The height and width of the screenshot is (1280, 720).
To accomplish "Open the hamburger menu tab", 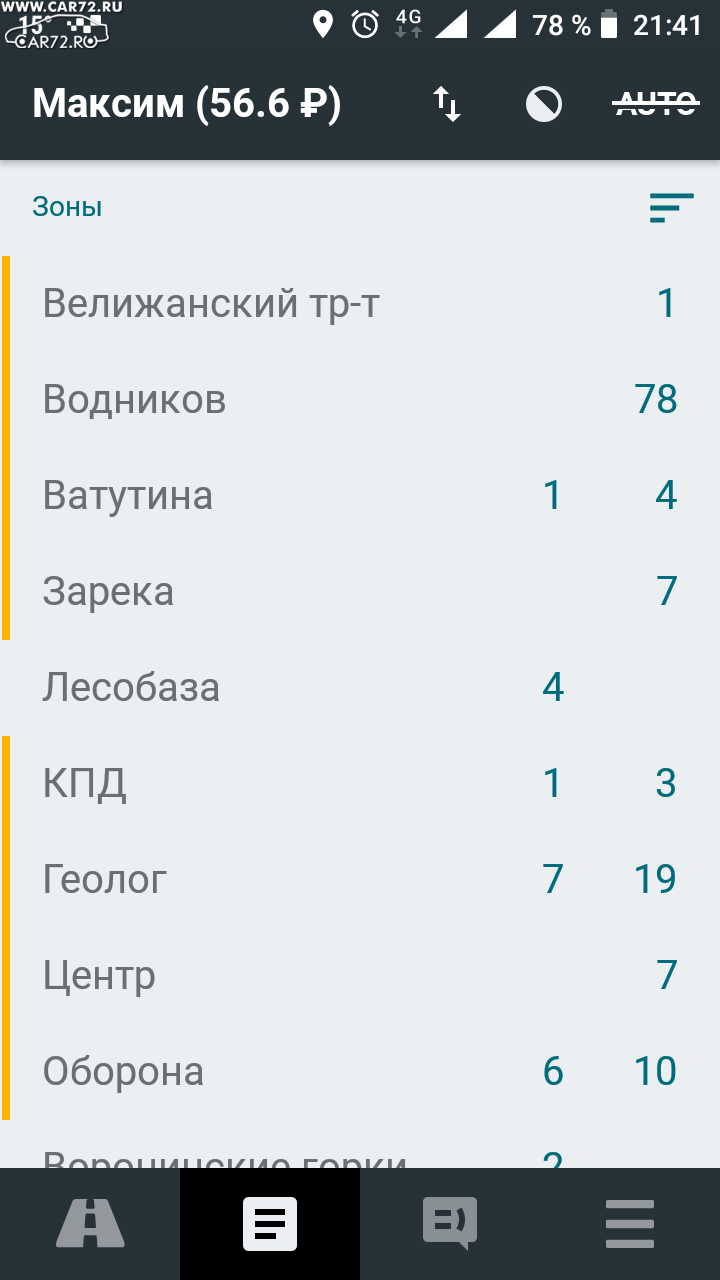I will (x=630, y=1224).
